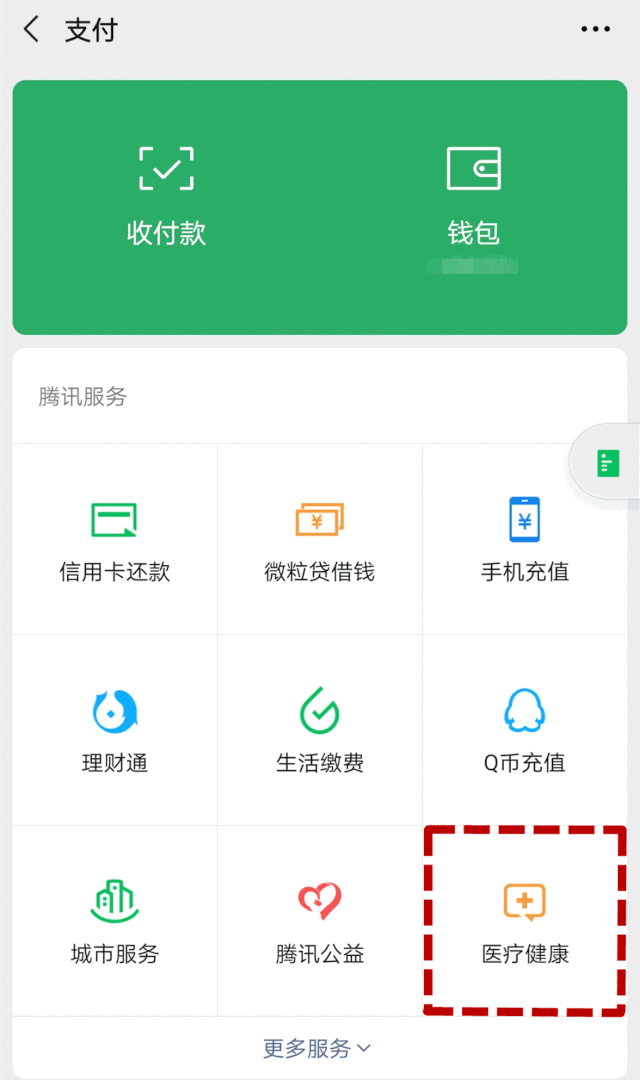The image size is (640, 1080).
Task: Open the three-dot overflow menu
Action: click(595, 30)
